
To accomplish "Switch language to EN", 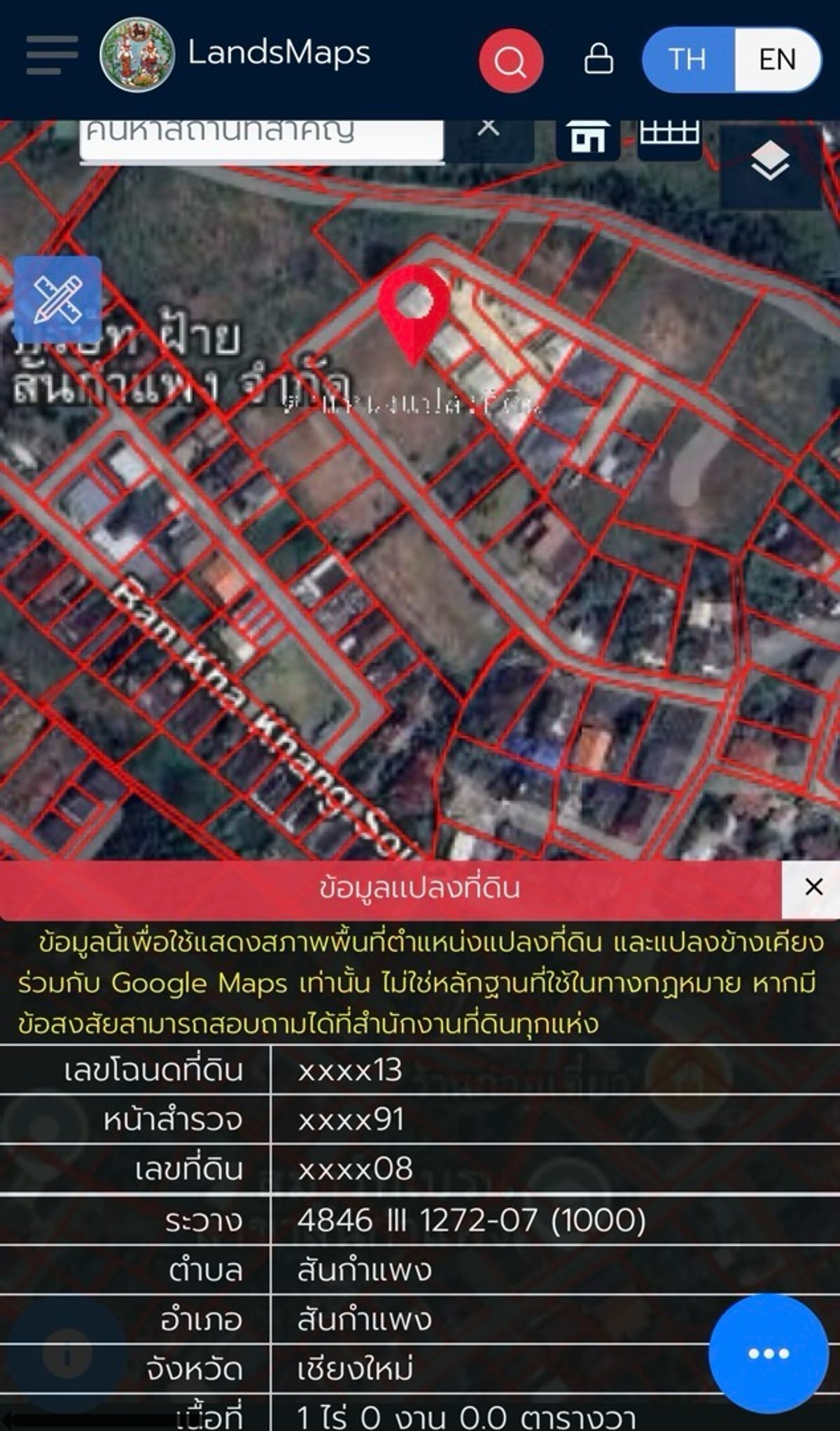I will click(777, 60).
